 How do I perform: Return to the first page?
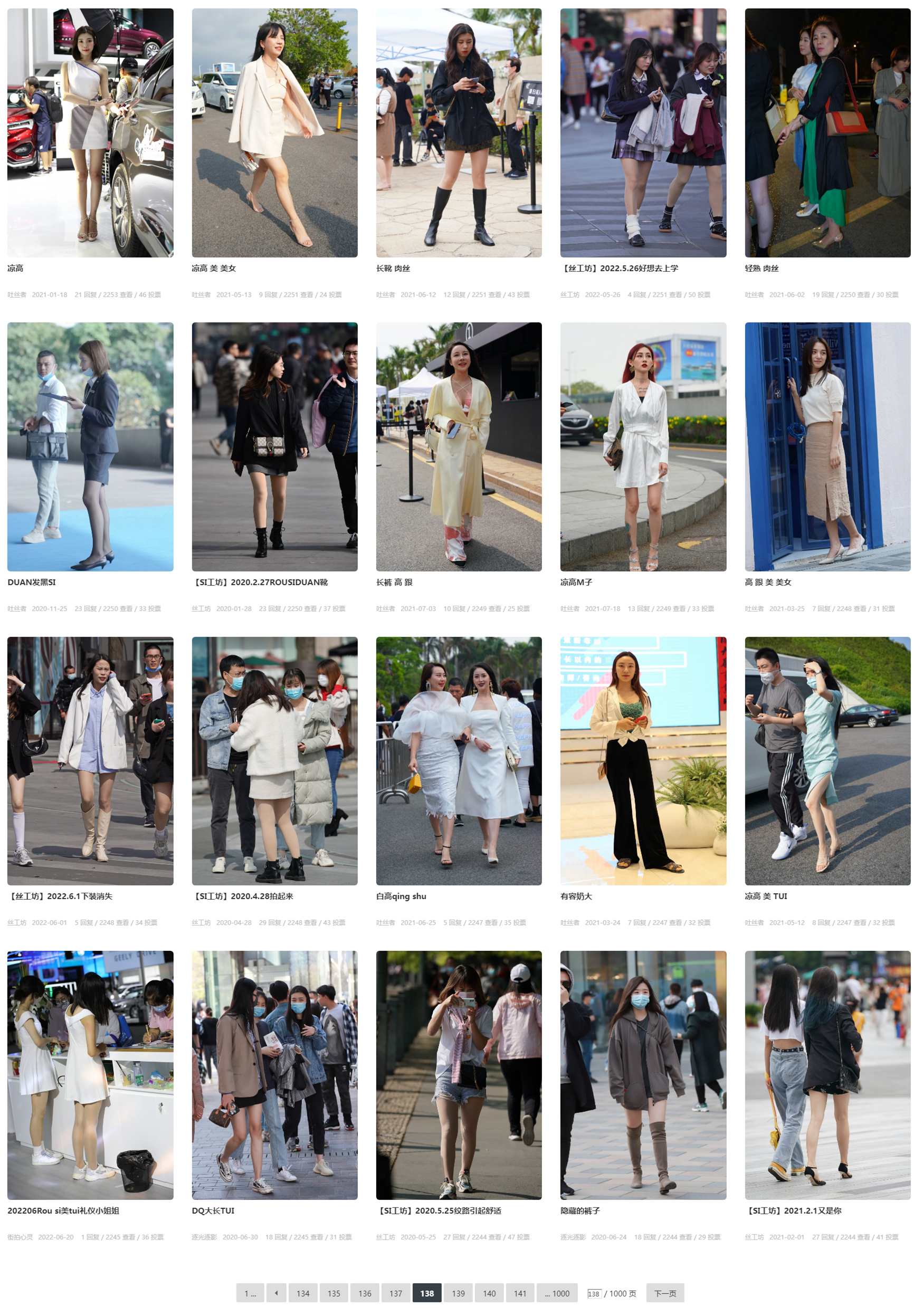250,1294
